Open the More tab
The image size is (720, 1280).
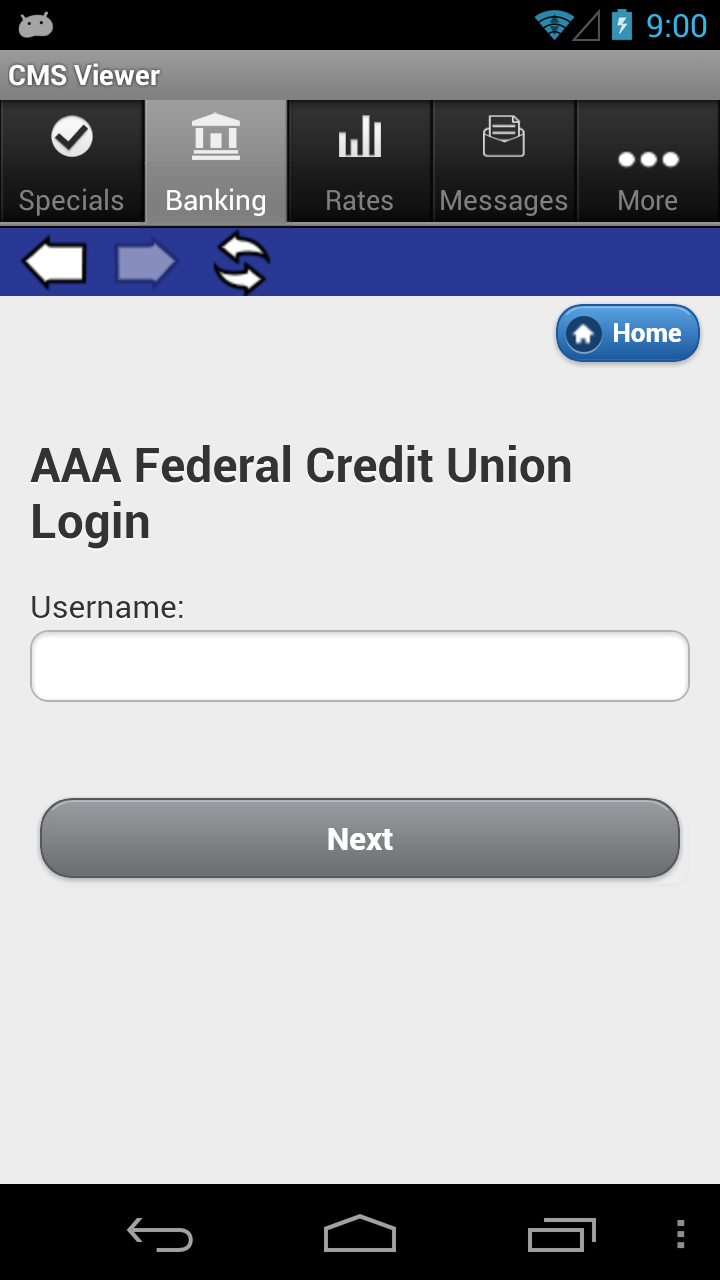pyautogui.click(x=647, y=162)
